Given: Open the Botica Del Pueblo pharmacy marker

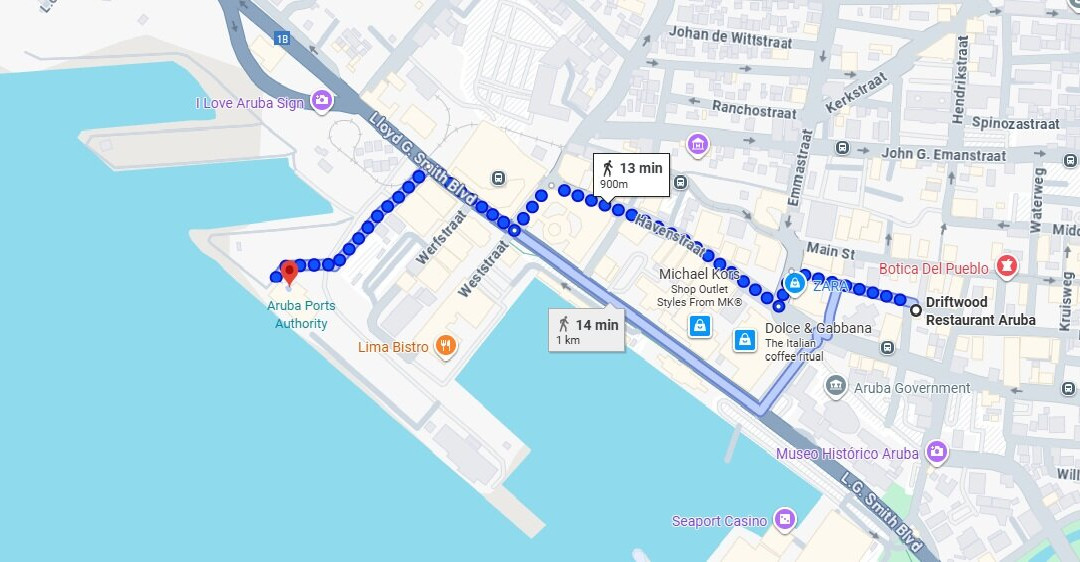Looking at the screenshot, I should tap(1006, 267).
